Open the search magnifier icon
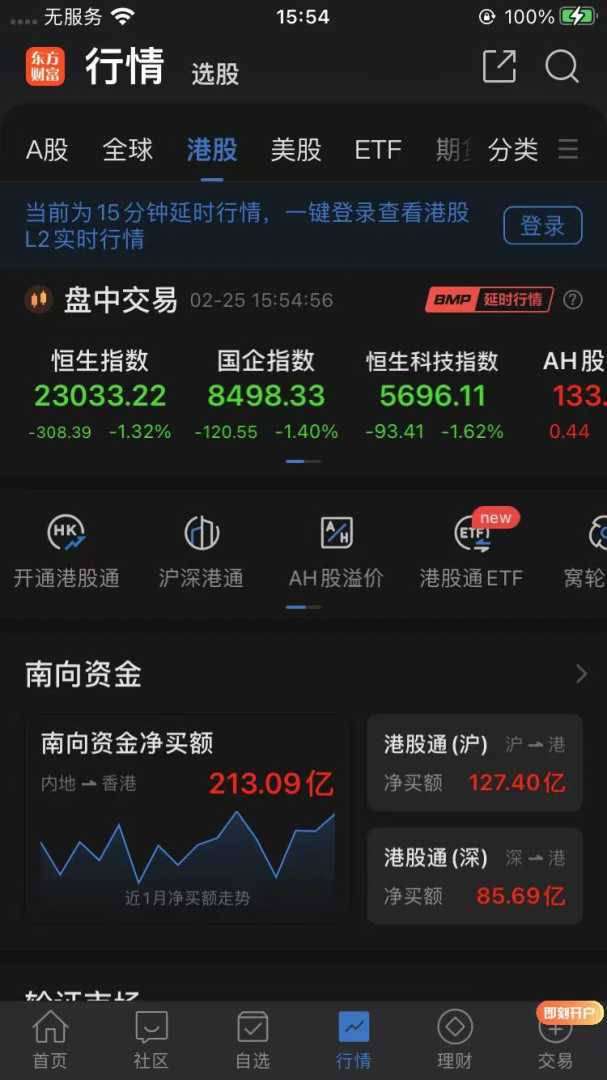The height and width of the screenshot is (1080, 607). [x=562, y=67]
